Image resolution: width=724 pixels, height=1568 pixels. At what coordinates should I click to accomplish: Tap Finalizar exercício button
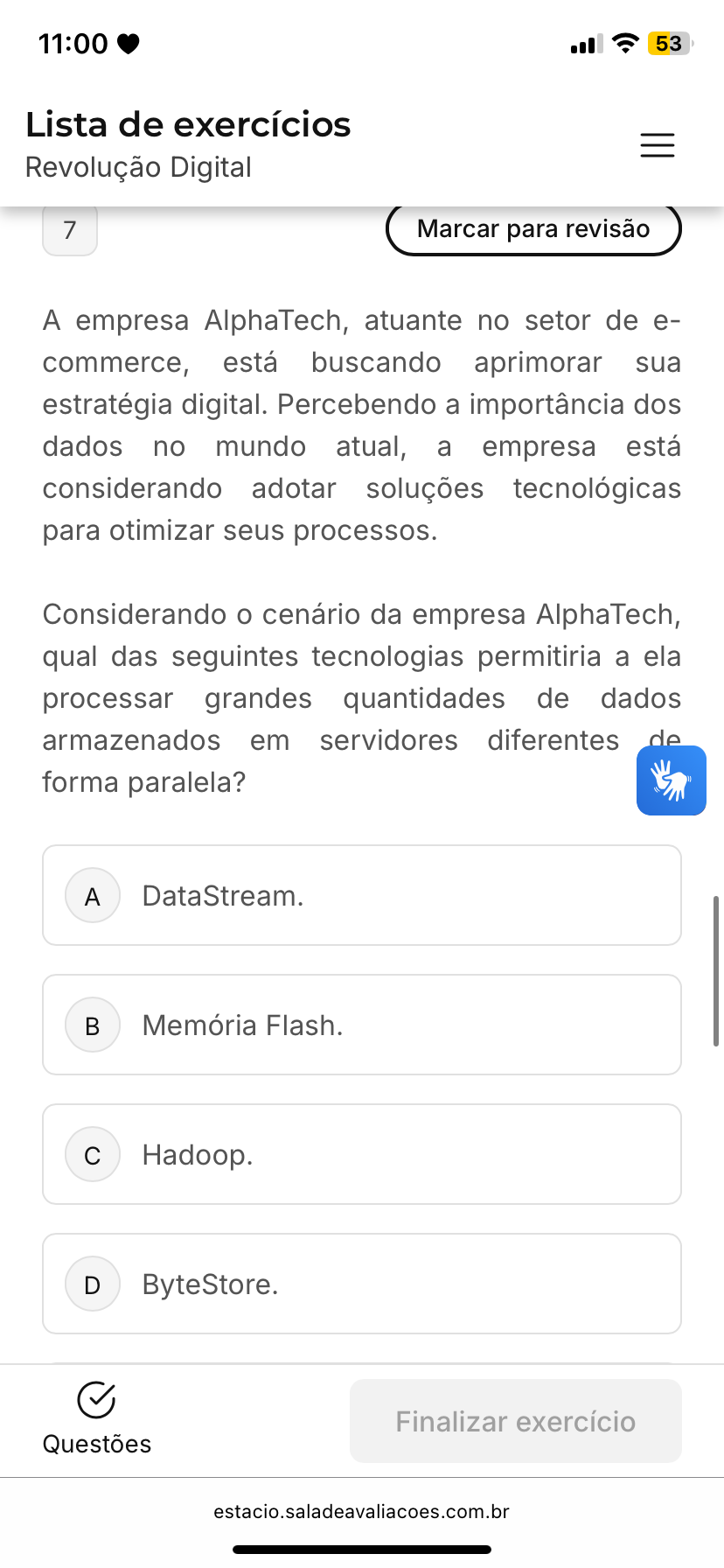coord(515,1421)
